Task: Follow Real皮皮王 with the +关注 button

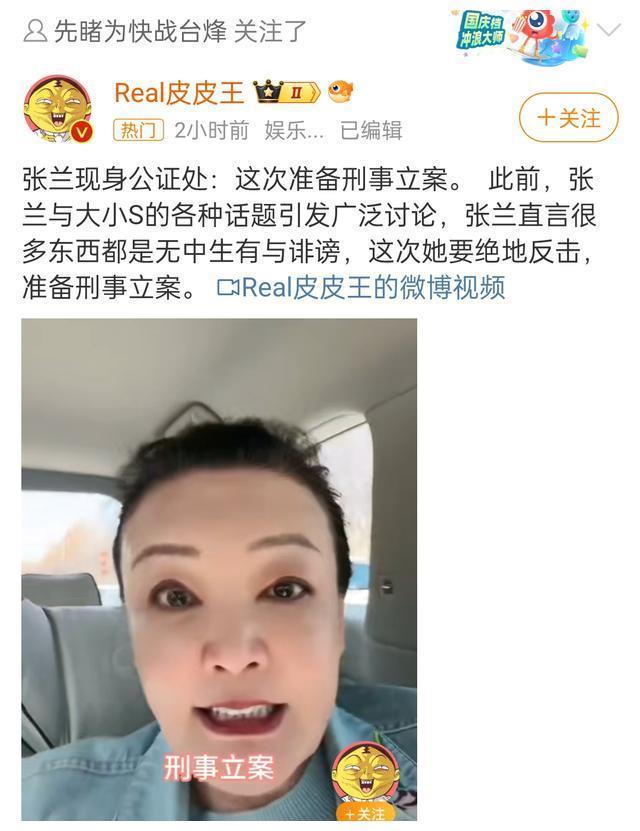Action: coord(569,118)
